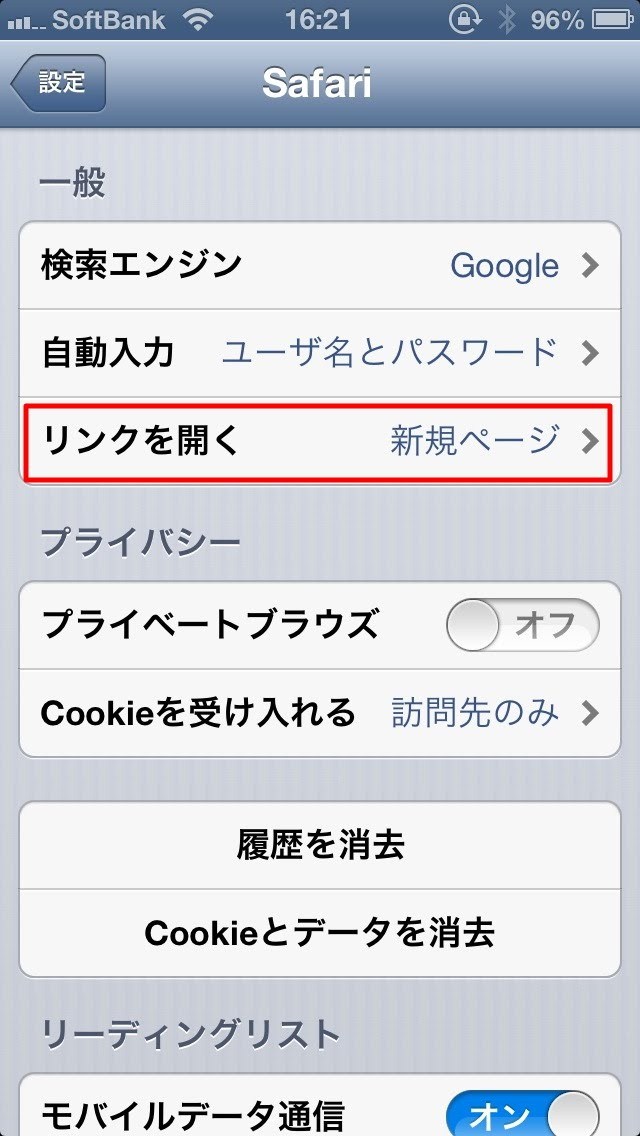This screenshot has width=640, height=1136.
Task: Open リンクを開く option
Action: coord(320,440)
